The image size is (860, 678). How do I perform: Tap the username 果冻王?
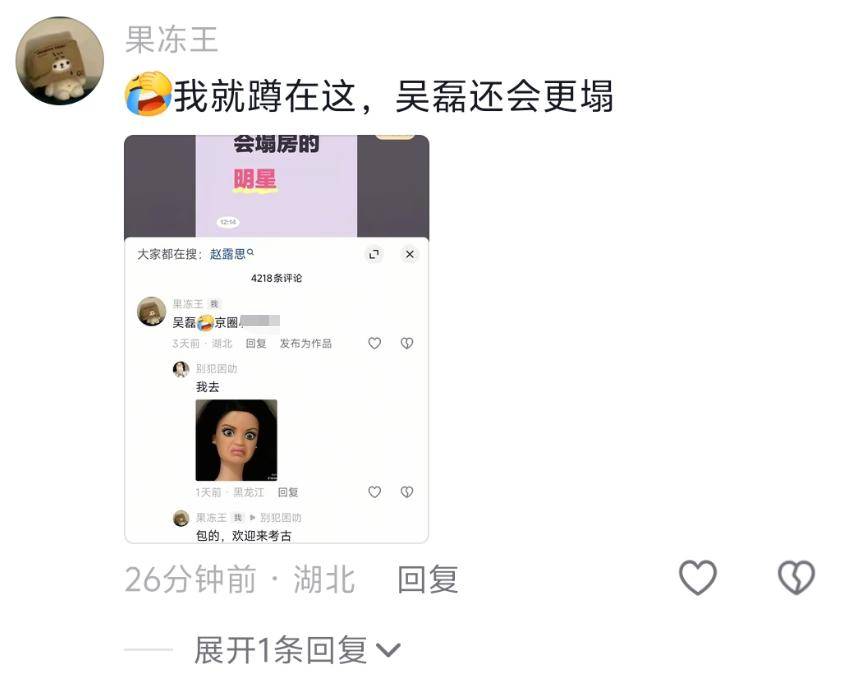coord(172,39)
